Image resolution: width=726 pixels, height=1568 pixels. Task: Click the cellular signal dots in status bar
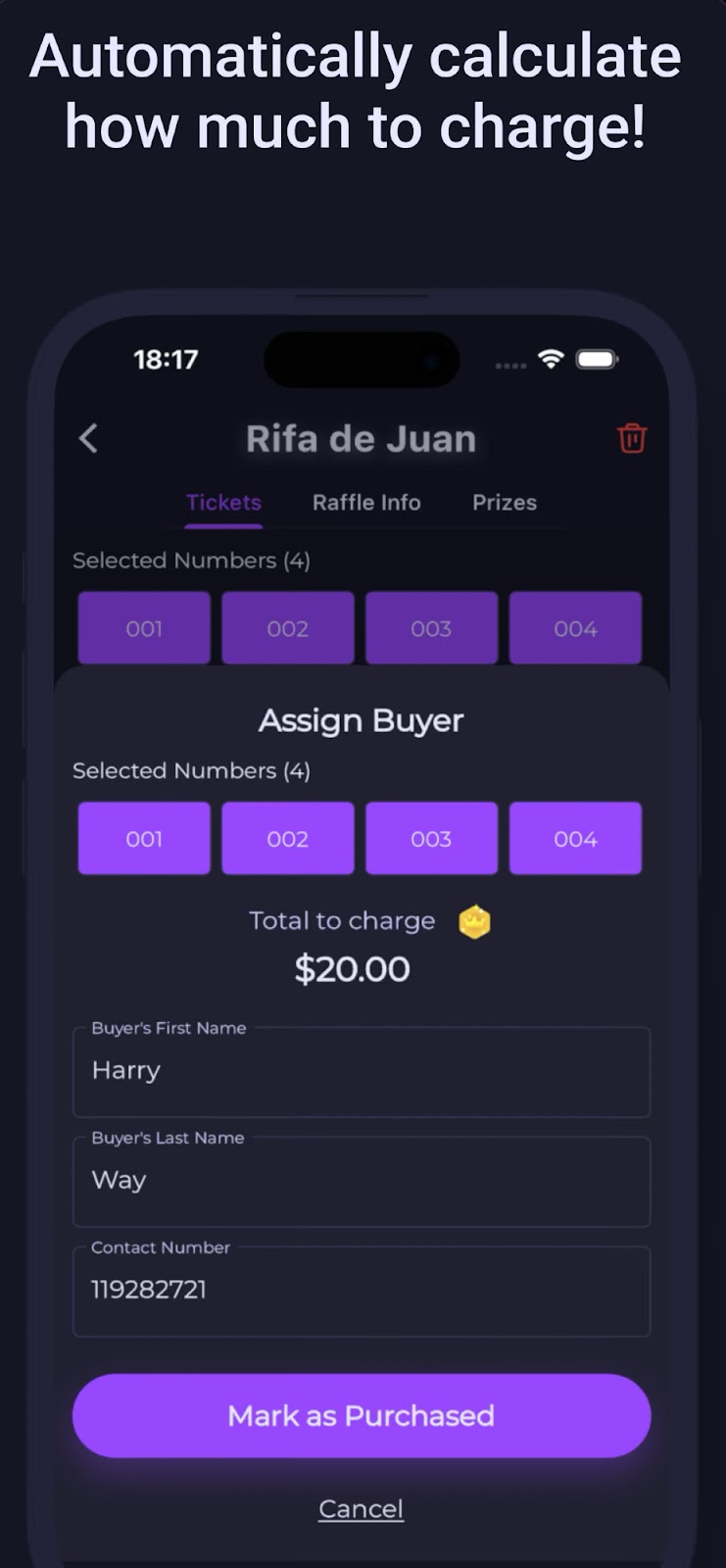click(x=509, y=364)
